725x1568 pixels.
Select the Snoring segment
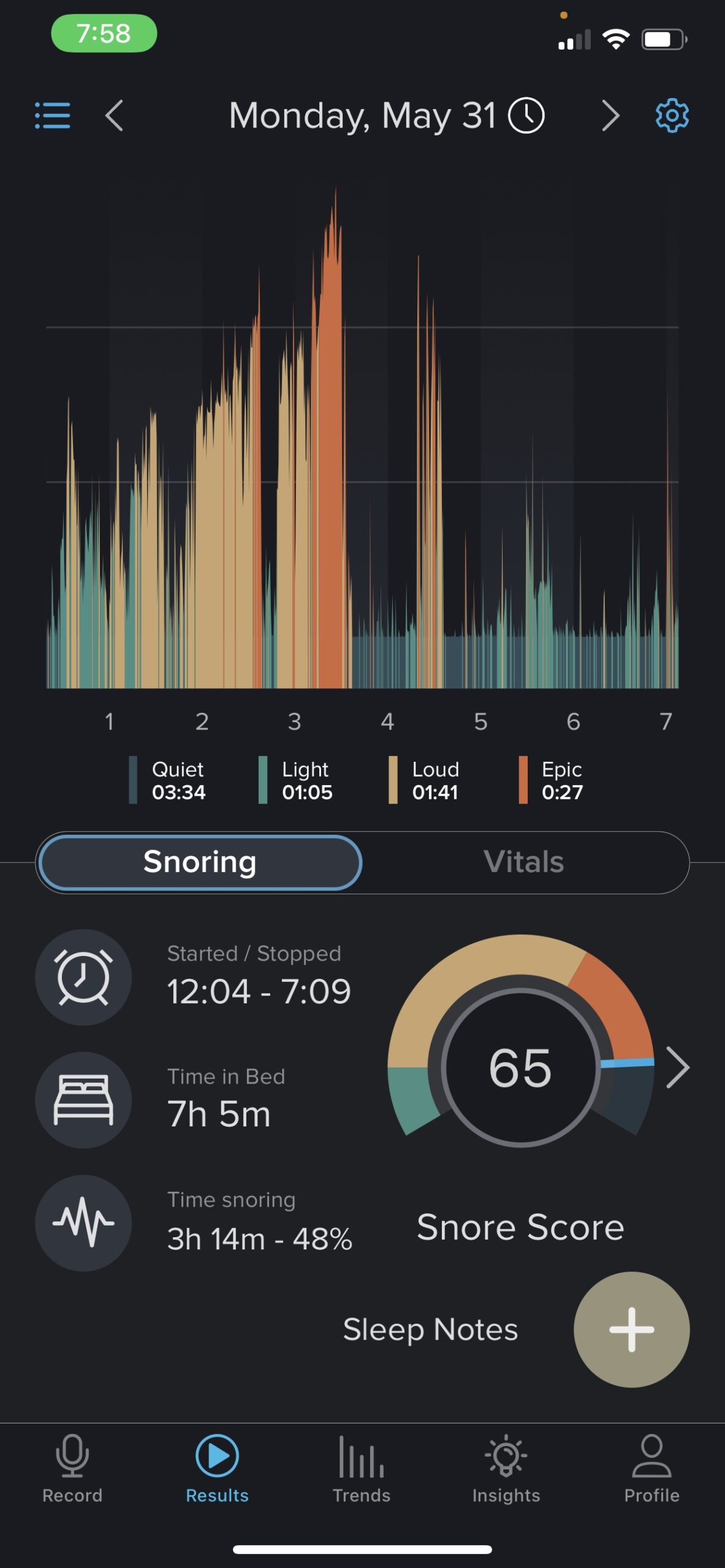[x=200, y=862]
